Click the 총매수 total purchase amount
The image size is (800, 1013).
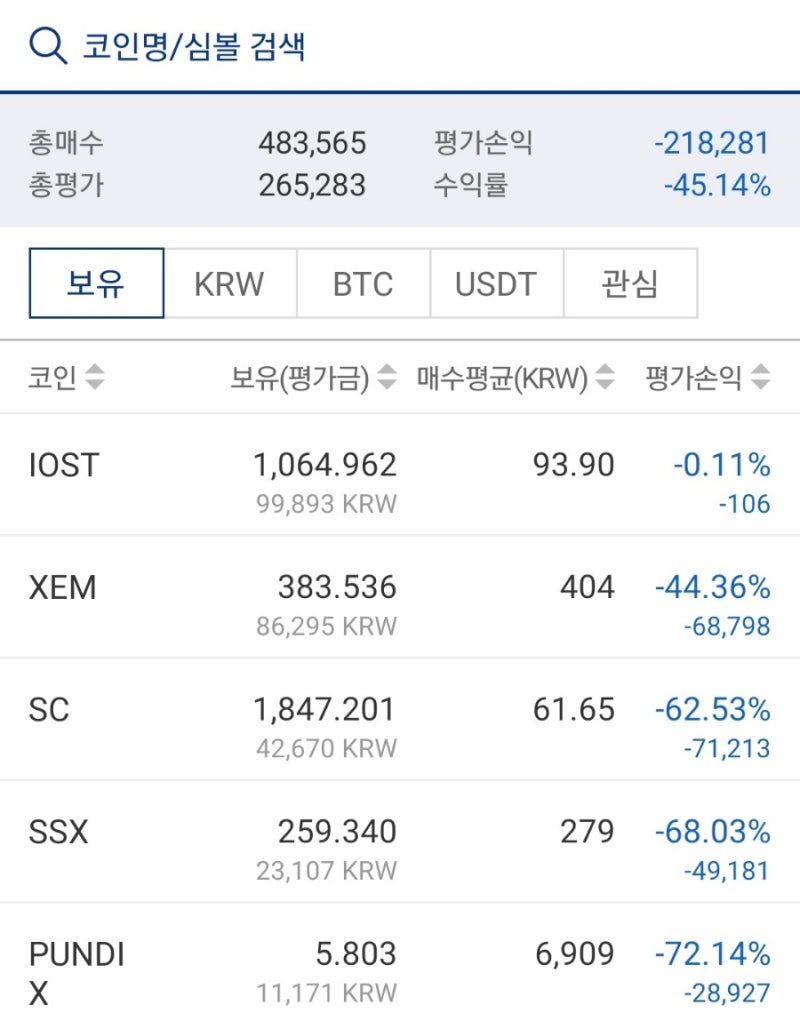tap(62, 142)
